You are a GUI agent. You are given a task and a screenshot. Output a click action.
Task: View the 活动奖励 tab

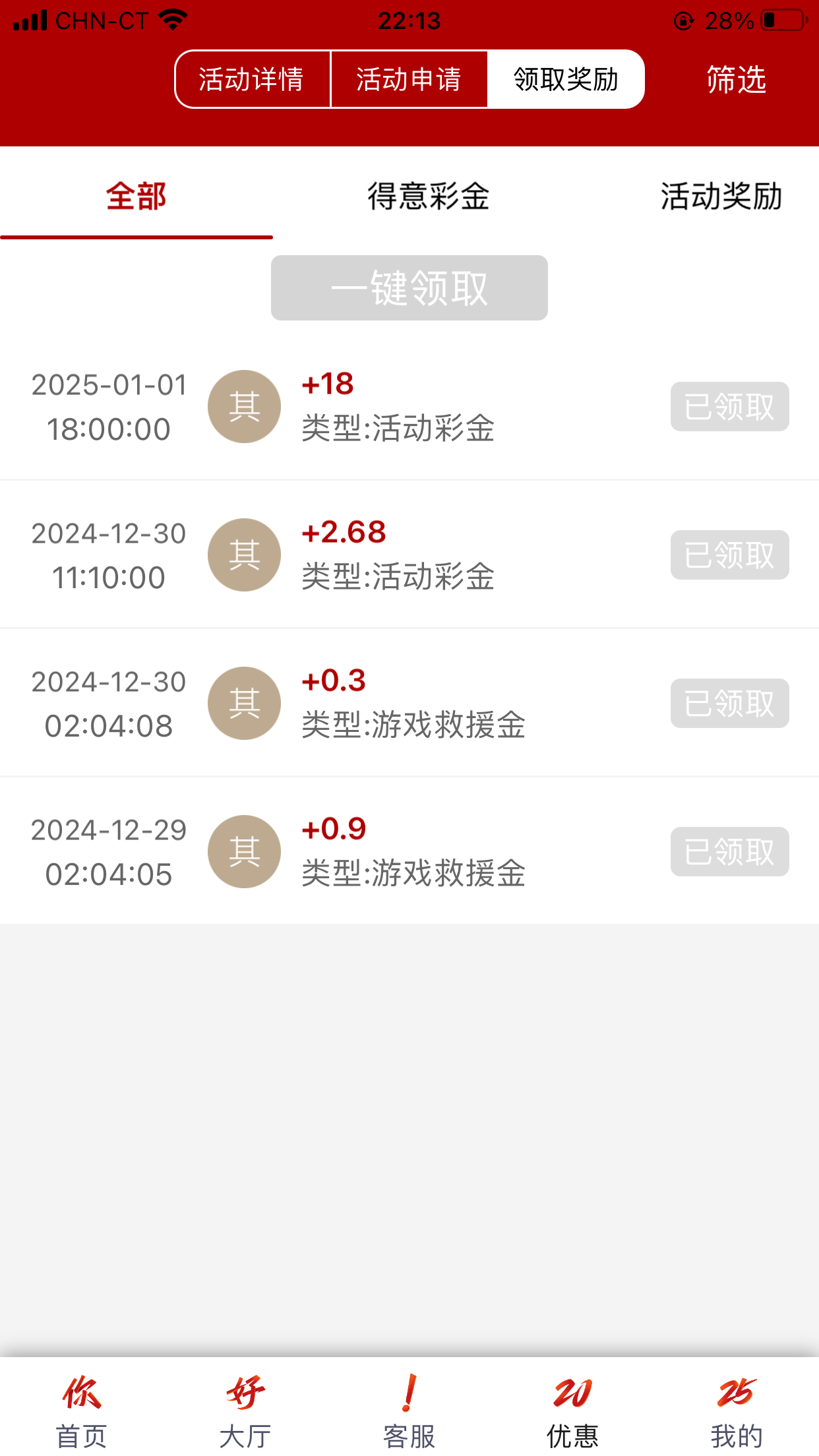[721, 197]
